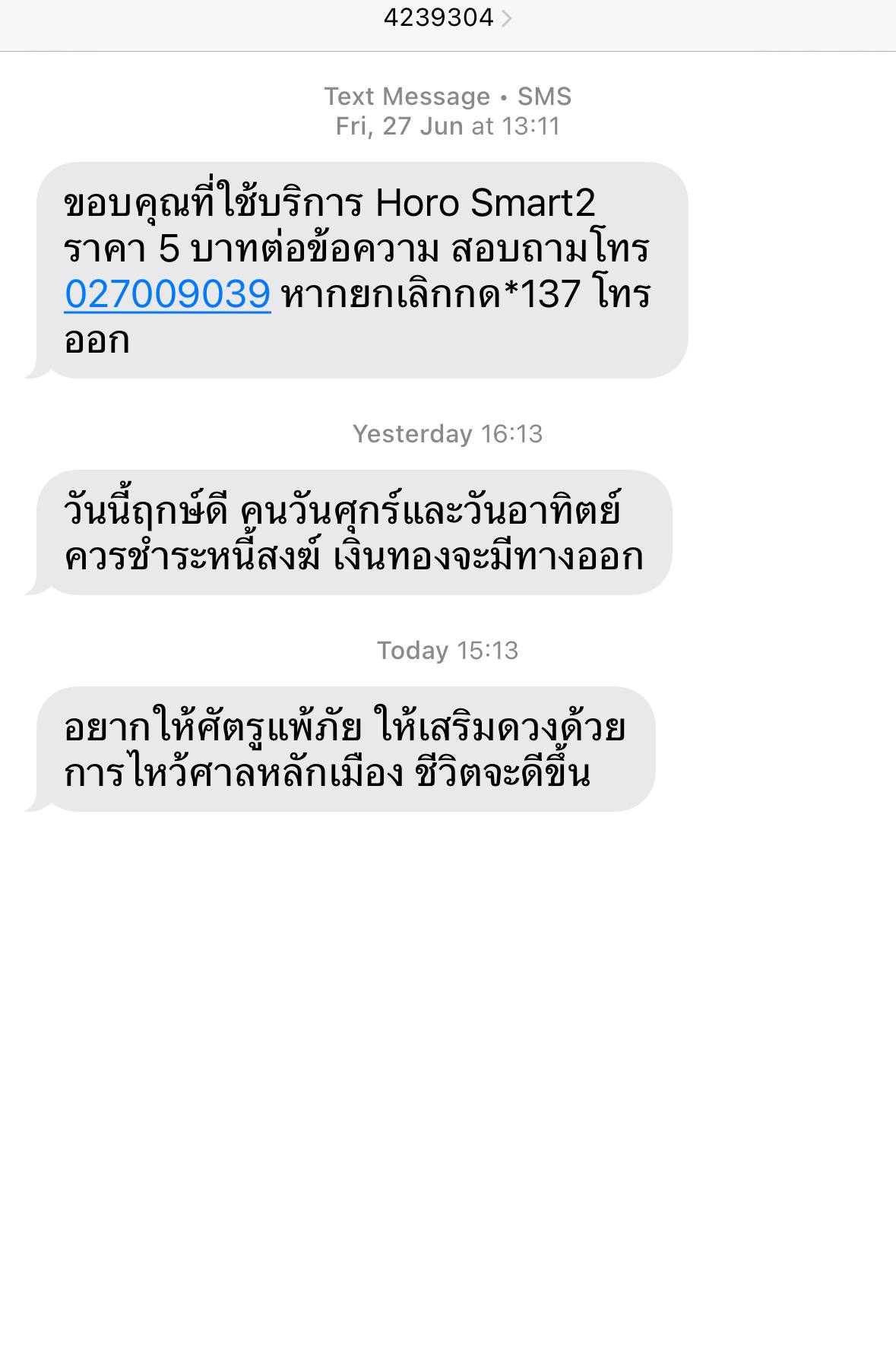Open contact details for sender 4239304
This screenshot has width=896, height=1372.
447,17
